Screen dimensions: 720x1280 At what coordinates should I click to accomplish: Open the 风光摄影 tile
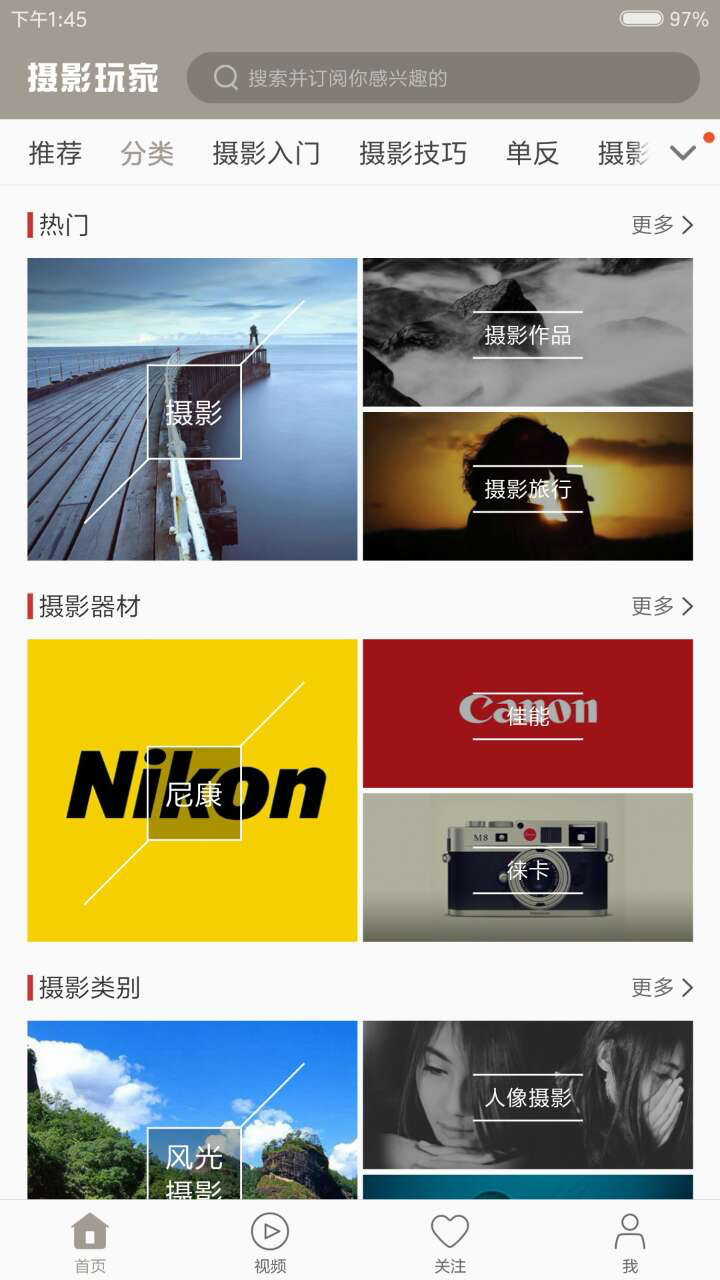point(192,1110)
